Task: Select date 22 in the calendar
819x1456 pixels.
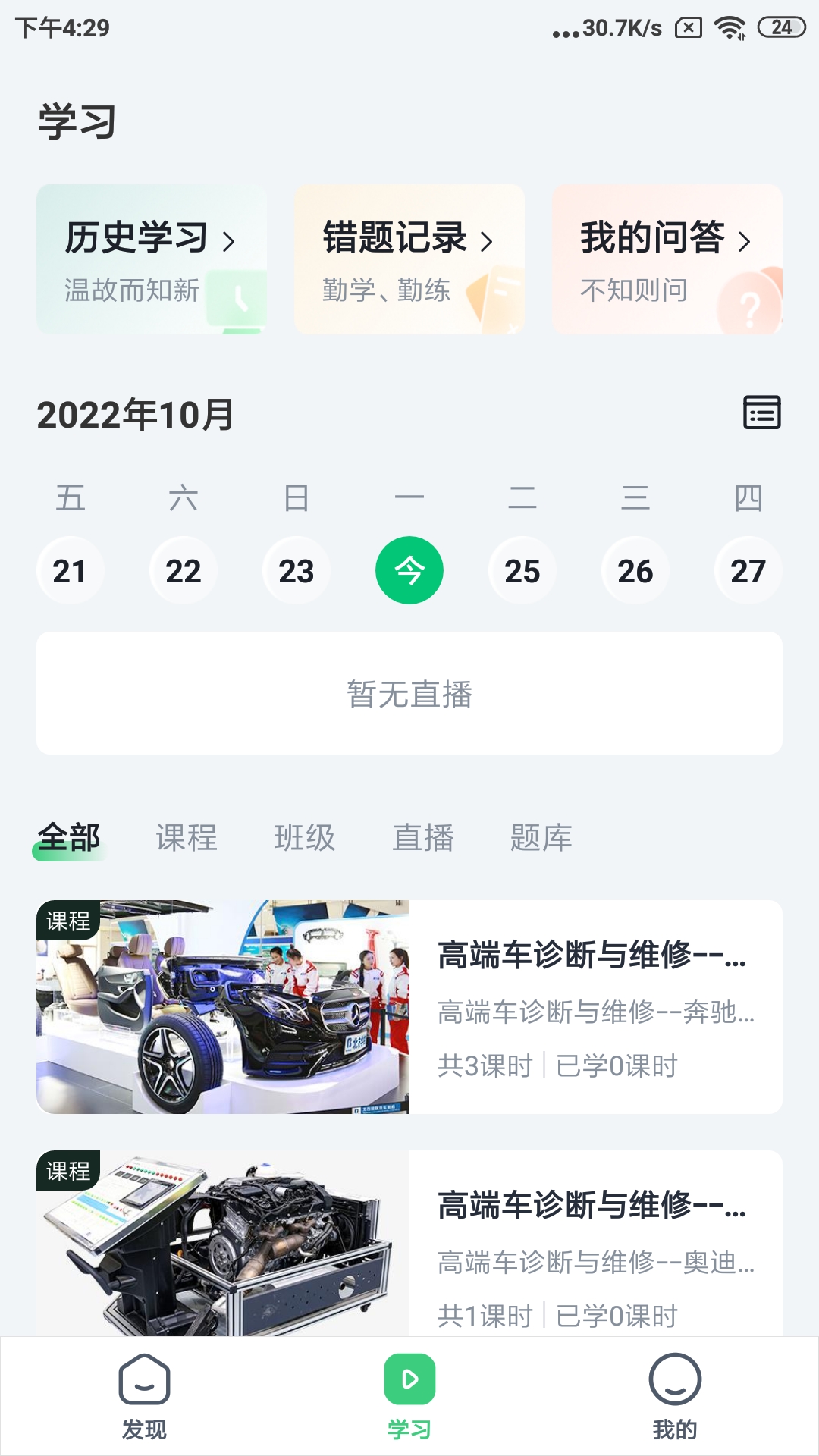Action: [x=183, y=571]
